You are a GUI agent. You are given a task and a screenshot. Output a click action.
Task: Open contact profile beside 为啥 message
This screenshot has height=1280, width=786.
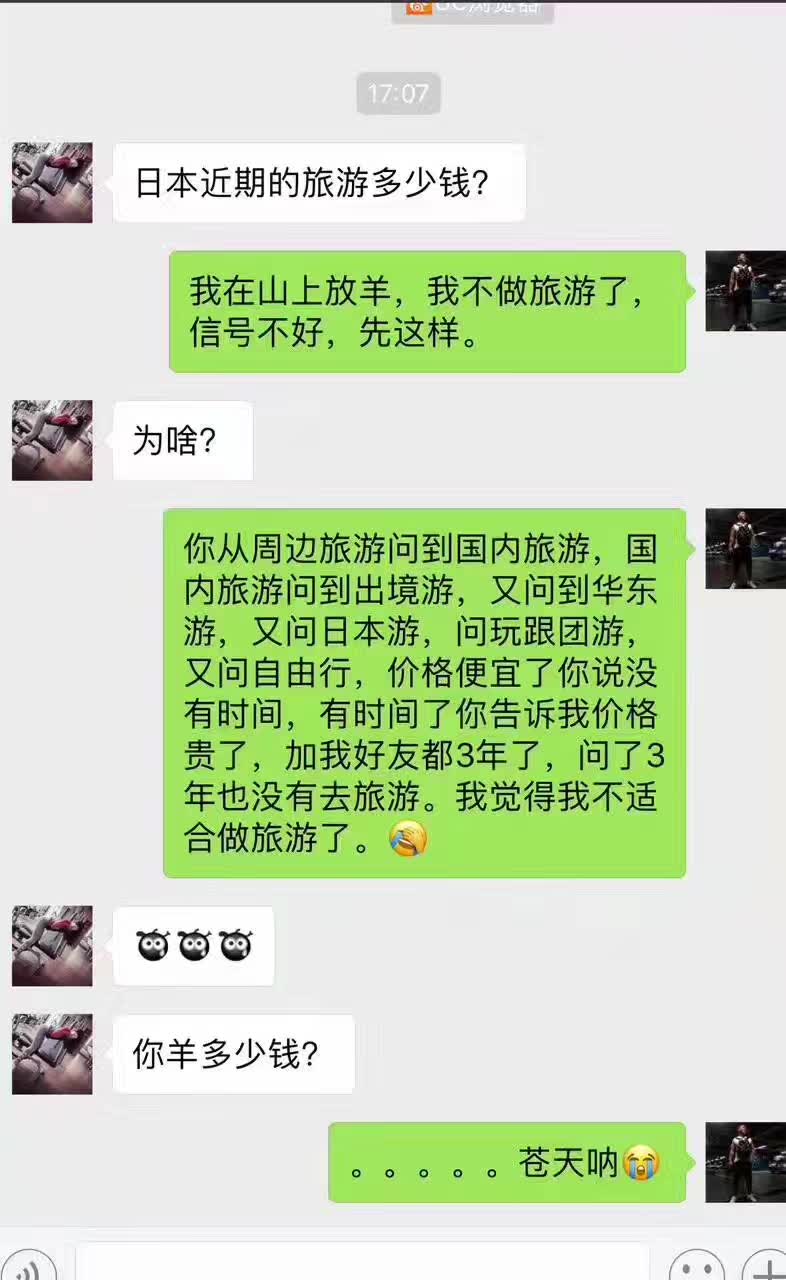pos(52,440)
